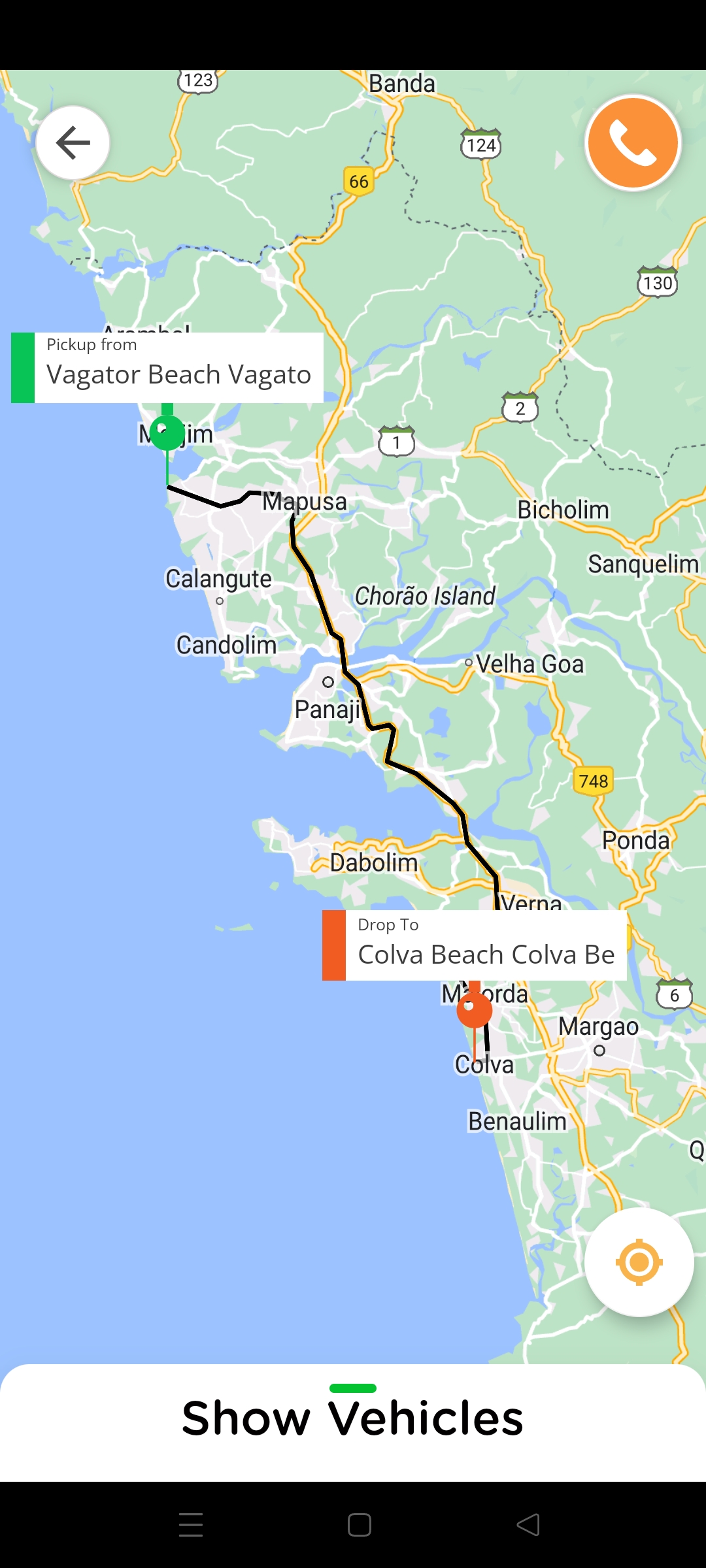Go to the system home screen
The width and height of the screenshot is (706, 1568).
point(360,1524)
